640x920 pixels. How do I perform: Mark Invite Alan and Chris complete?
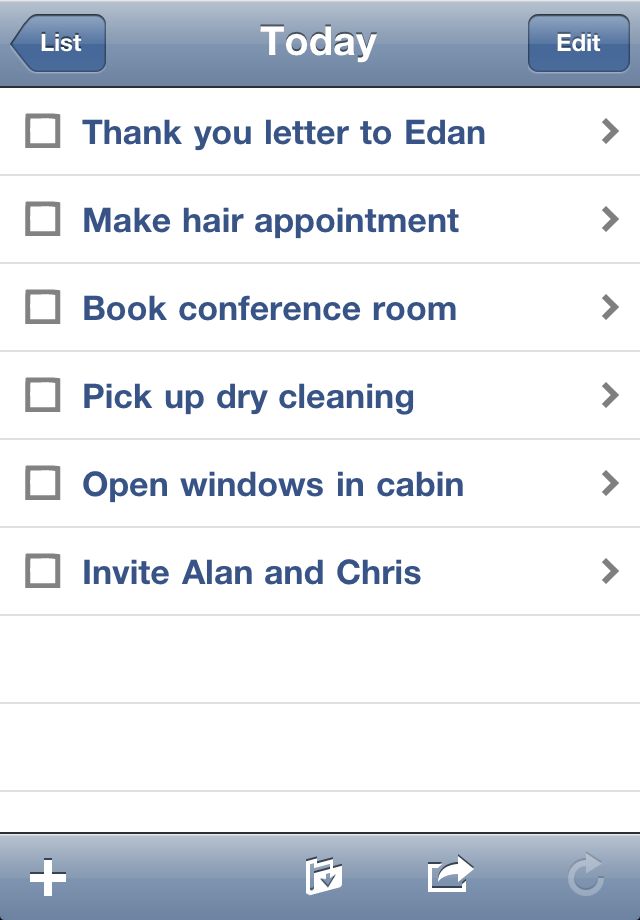click(42, 572)
